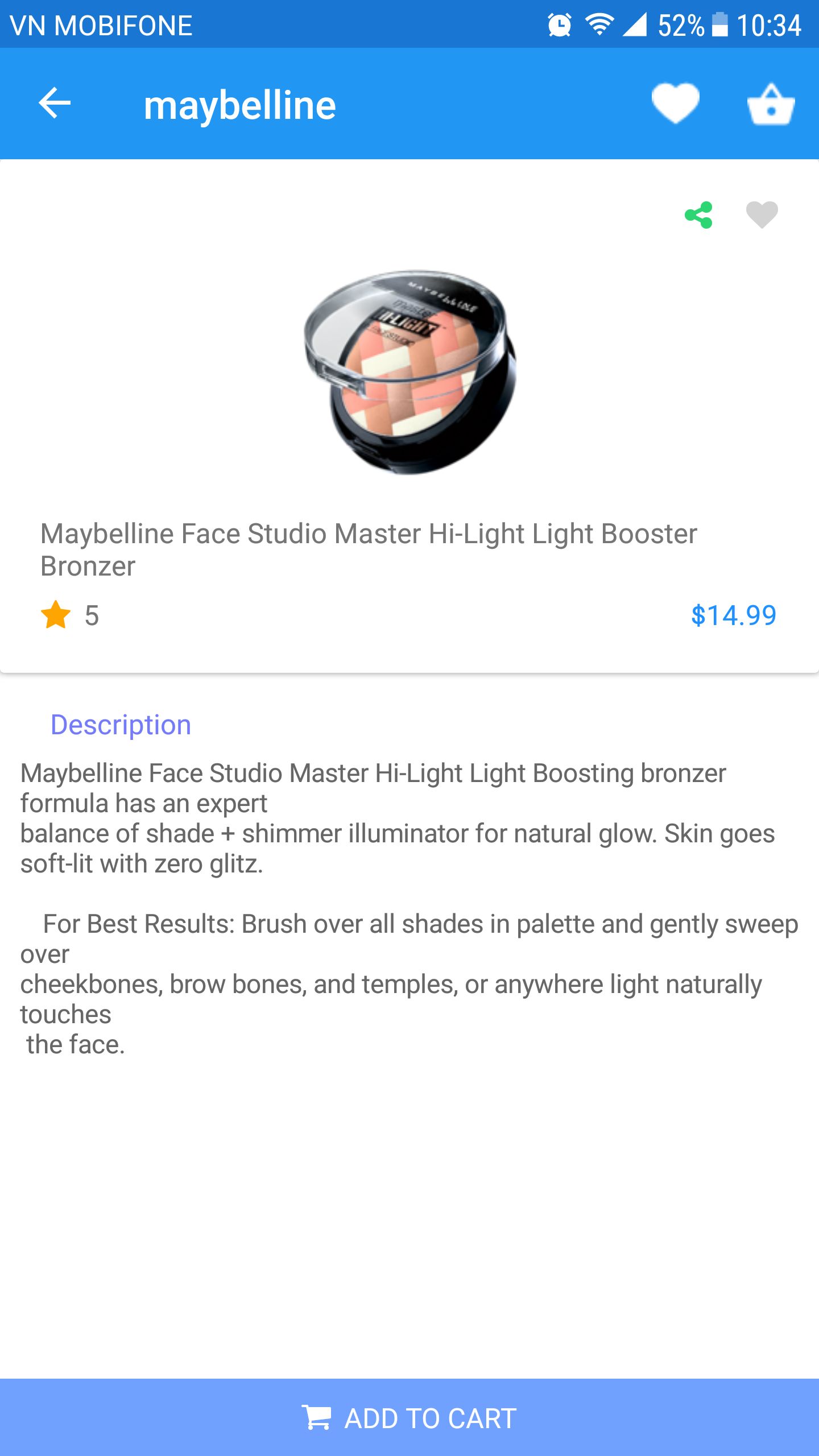Add to cart the Maybelline bronzer

click(x=409, y=1417)
